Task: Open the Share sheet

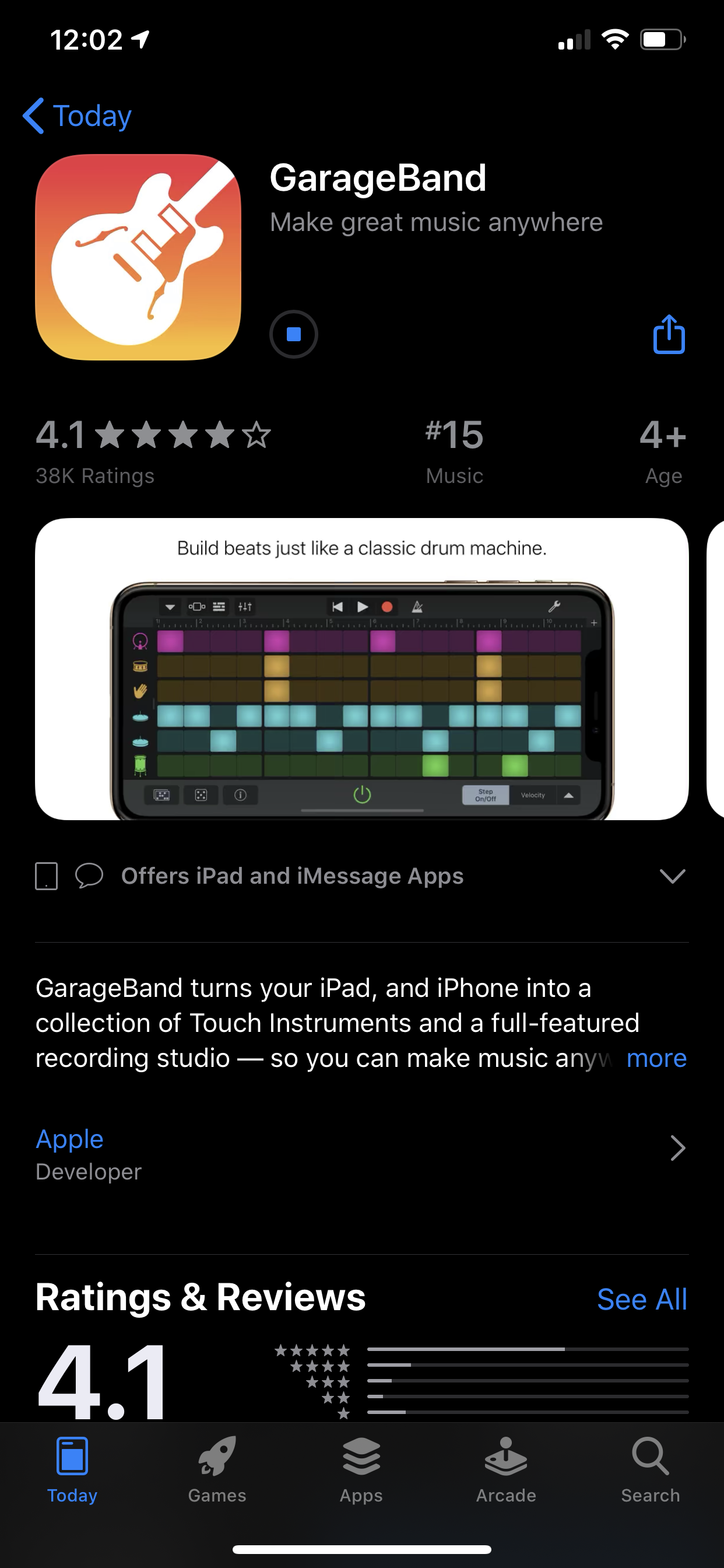Action: 668,335
